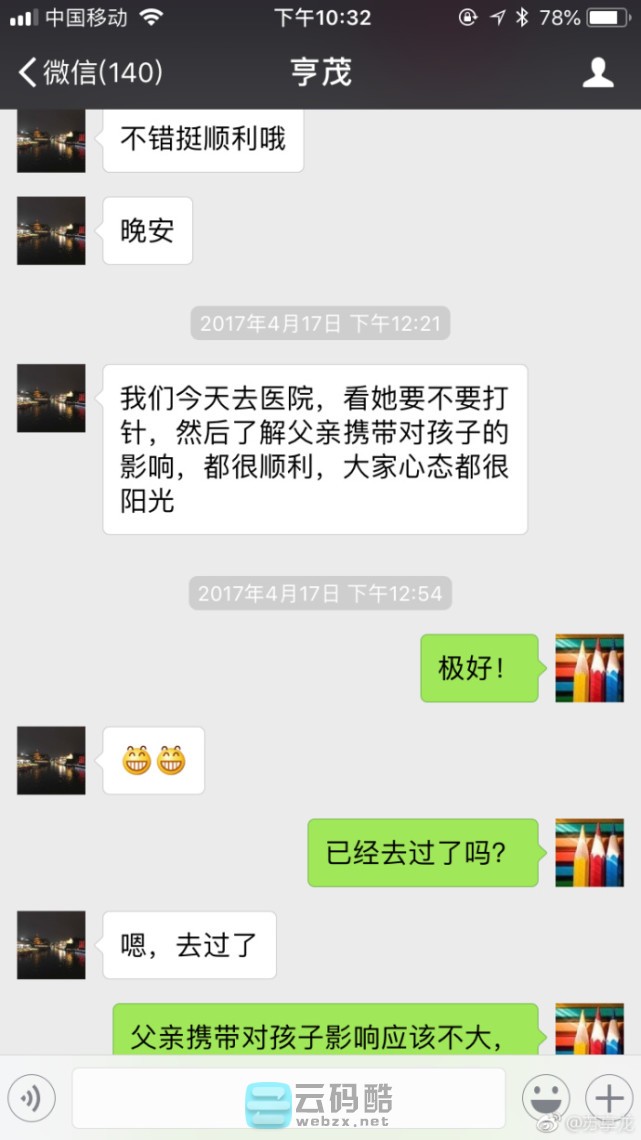This screenshot has width=641, height=1140.
Task: Tap contact avatar beside 嗯，去过了
Action: point(51,945)
